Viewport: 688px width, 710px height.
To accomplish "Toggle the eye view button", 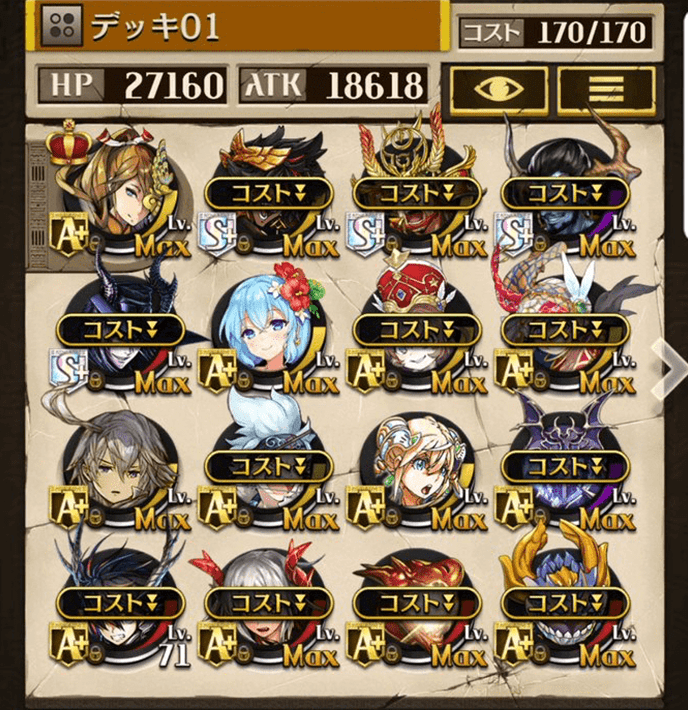I will 499,88.
